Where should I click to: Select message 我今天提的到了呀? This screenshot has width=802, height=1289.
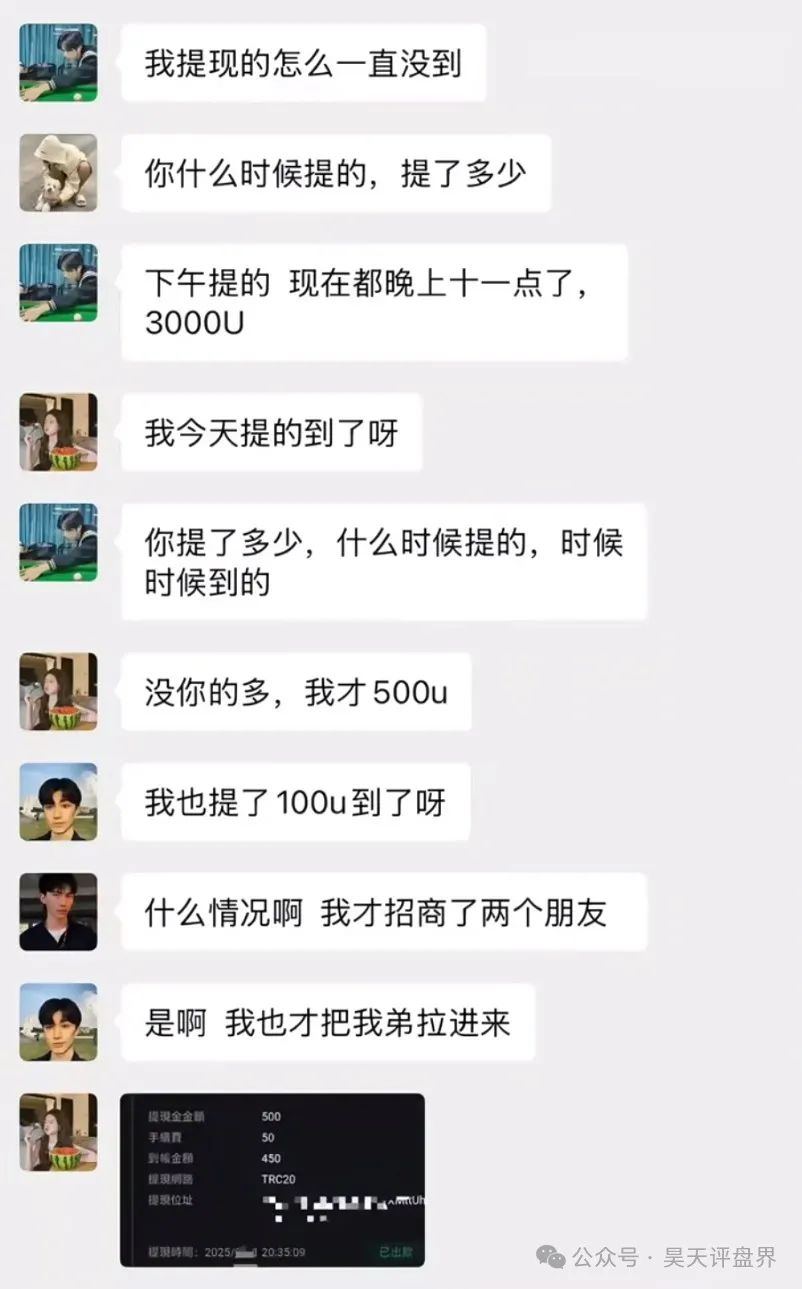coord(270,430)
